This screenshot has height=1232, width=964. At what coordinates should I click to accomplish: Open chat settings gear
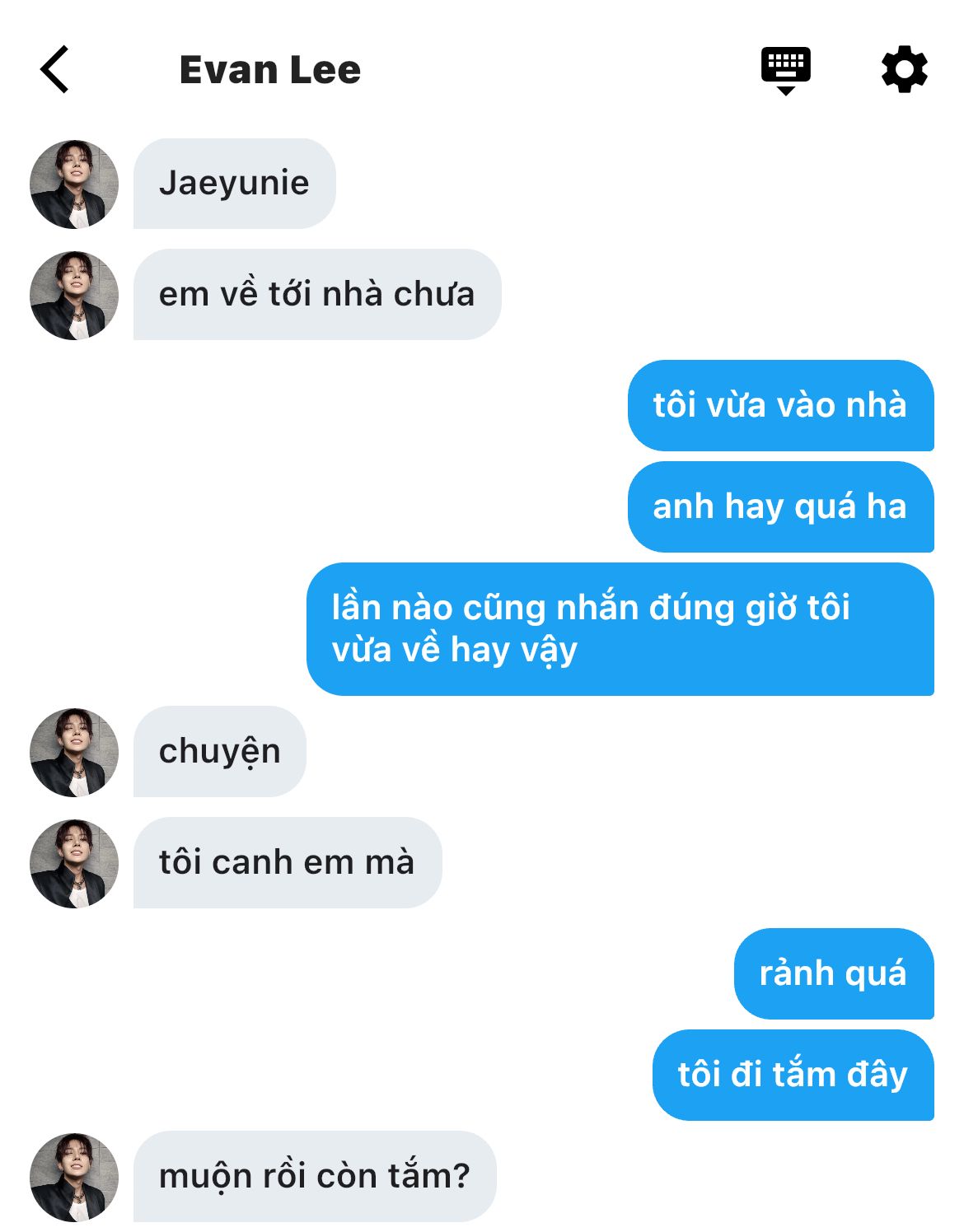904,69
